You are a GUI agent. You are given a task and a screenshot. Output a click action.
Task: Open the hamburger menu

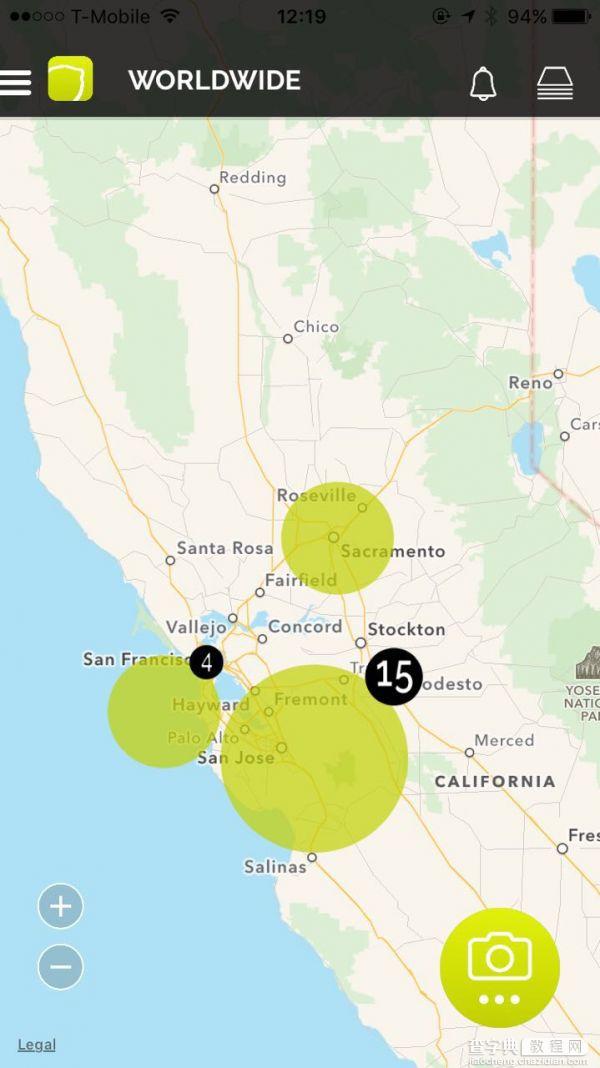(x=16, y=81)
